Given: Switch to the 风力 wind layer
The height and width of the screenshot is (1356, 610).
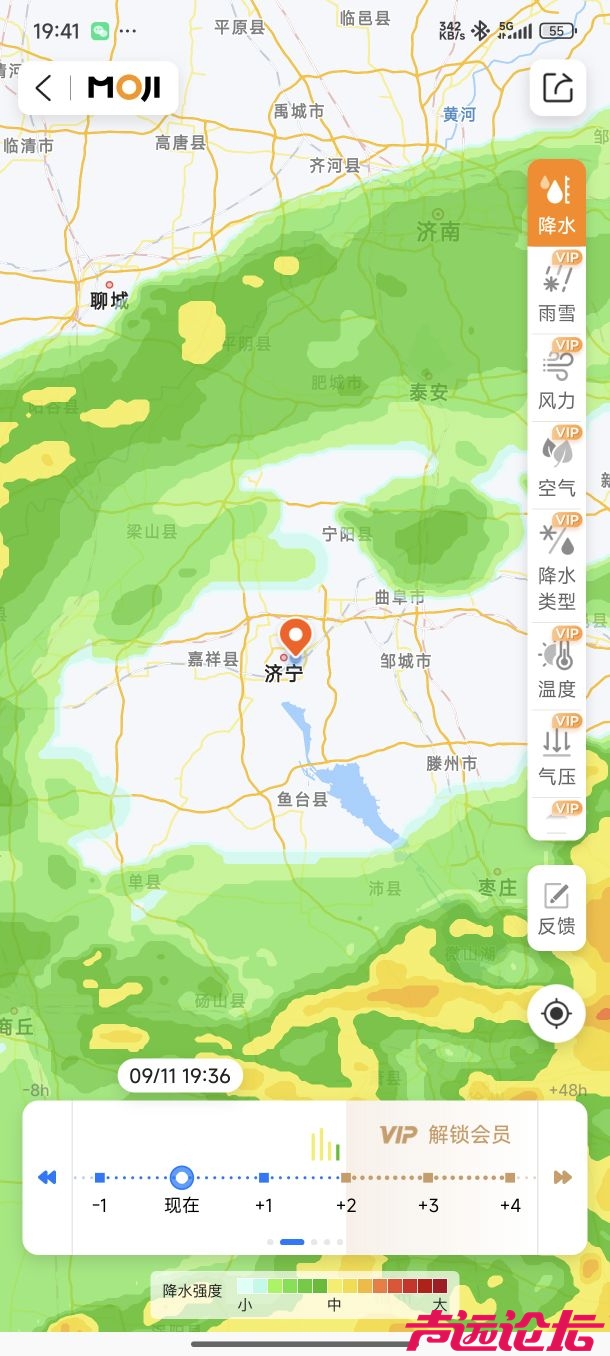Looking at the screenshot, I should click(557, 378).
